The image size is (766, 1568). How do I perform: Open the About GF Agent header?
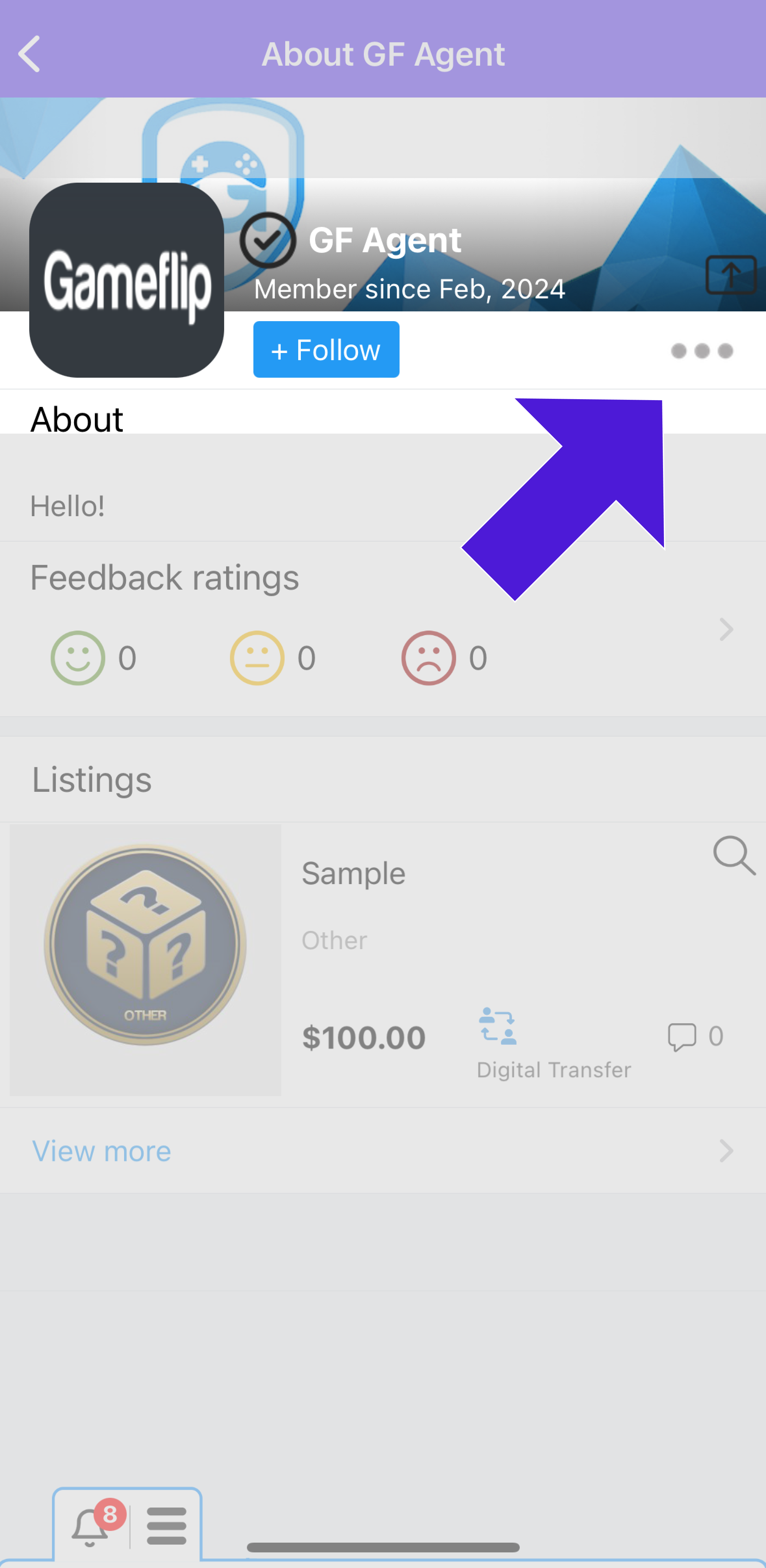pyautogui.click(x=383, y=54)
